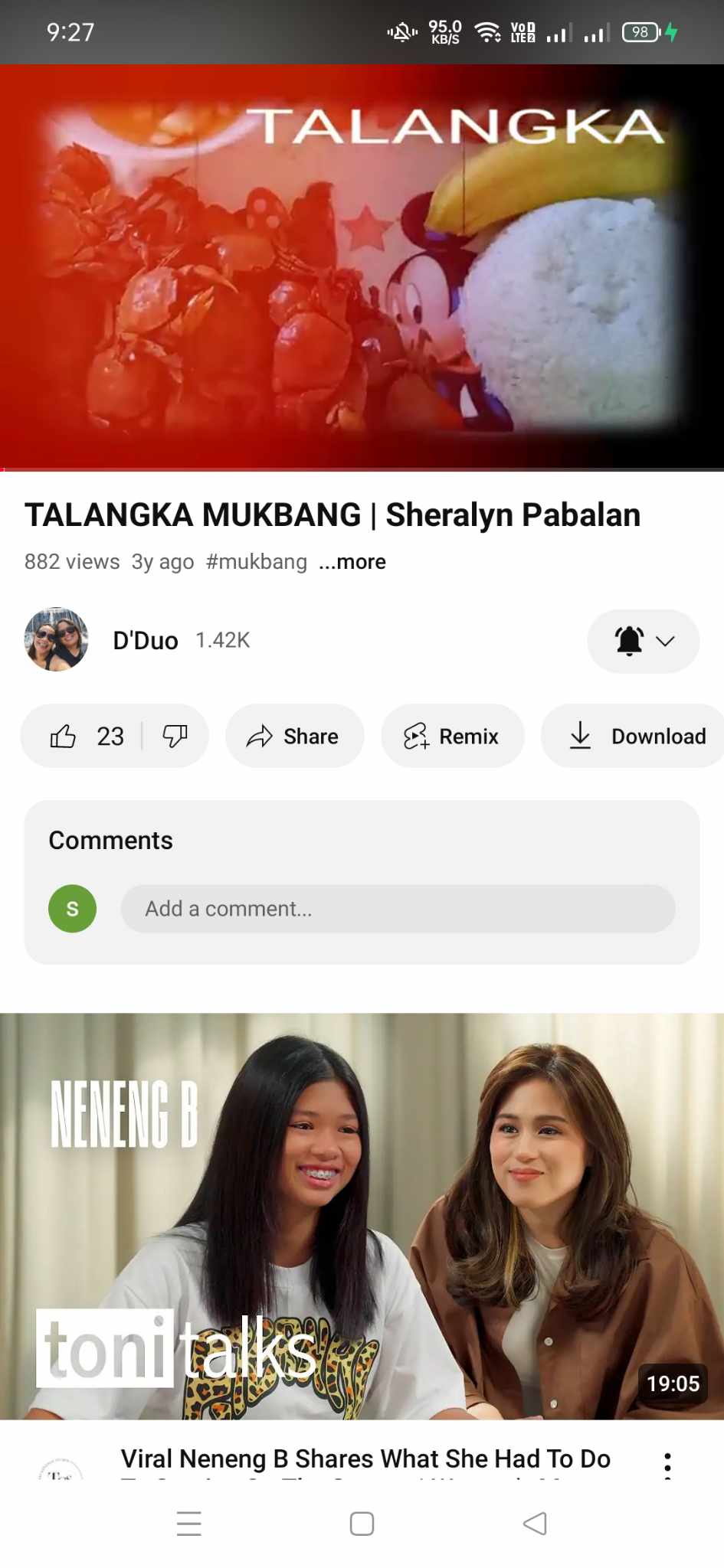724x1568 pixels.
Task: Open the D'Duo channel page
Action: (144, 640)
